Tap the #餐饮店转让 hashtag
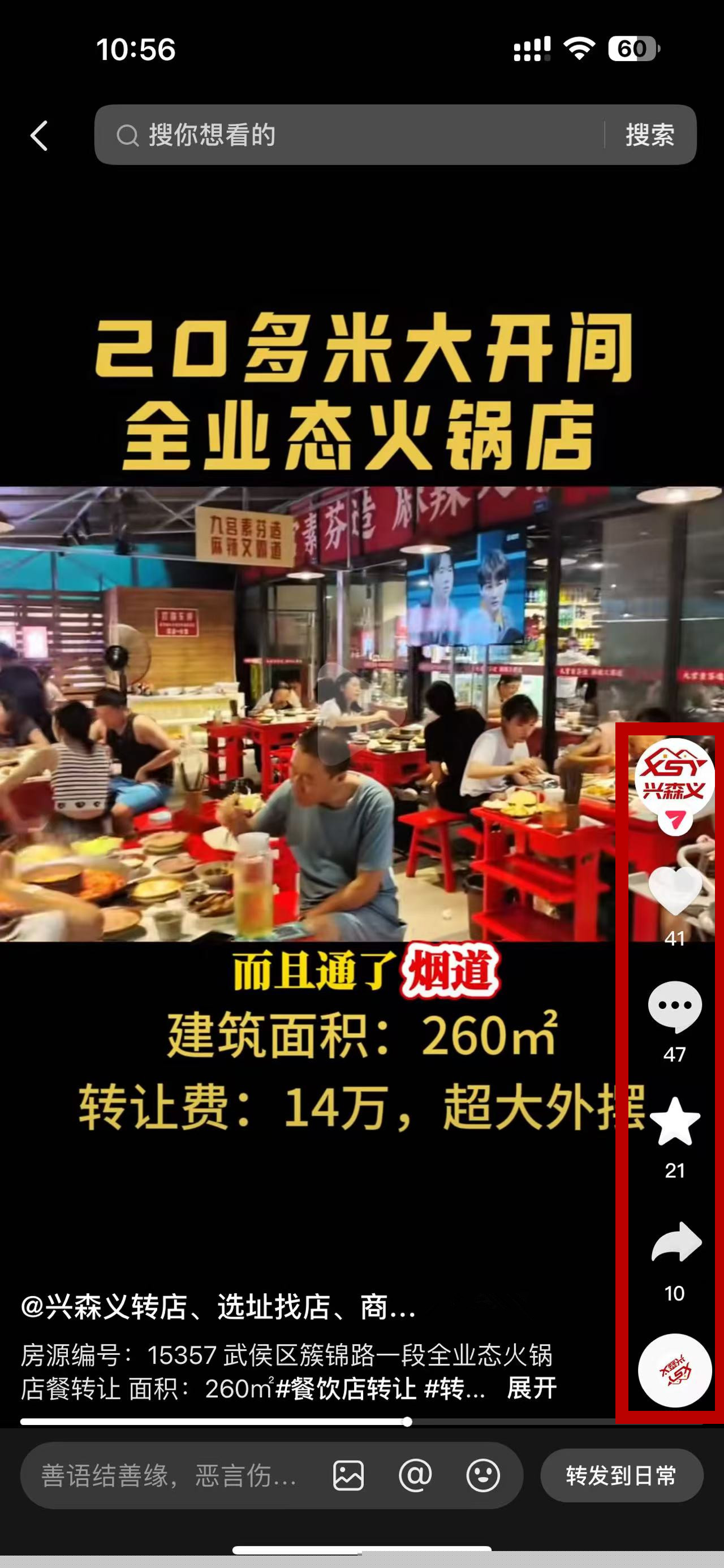724x1568 pixels. 346,1388
